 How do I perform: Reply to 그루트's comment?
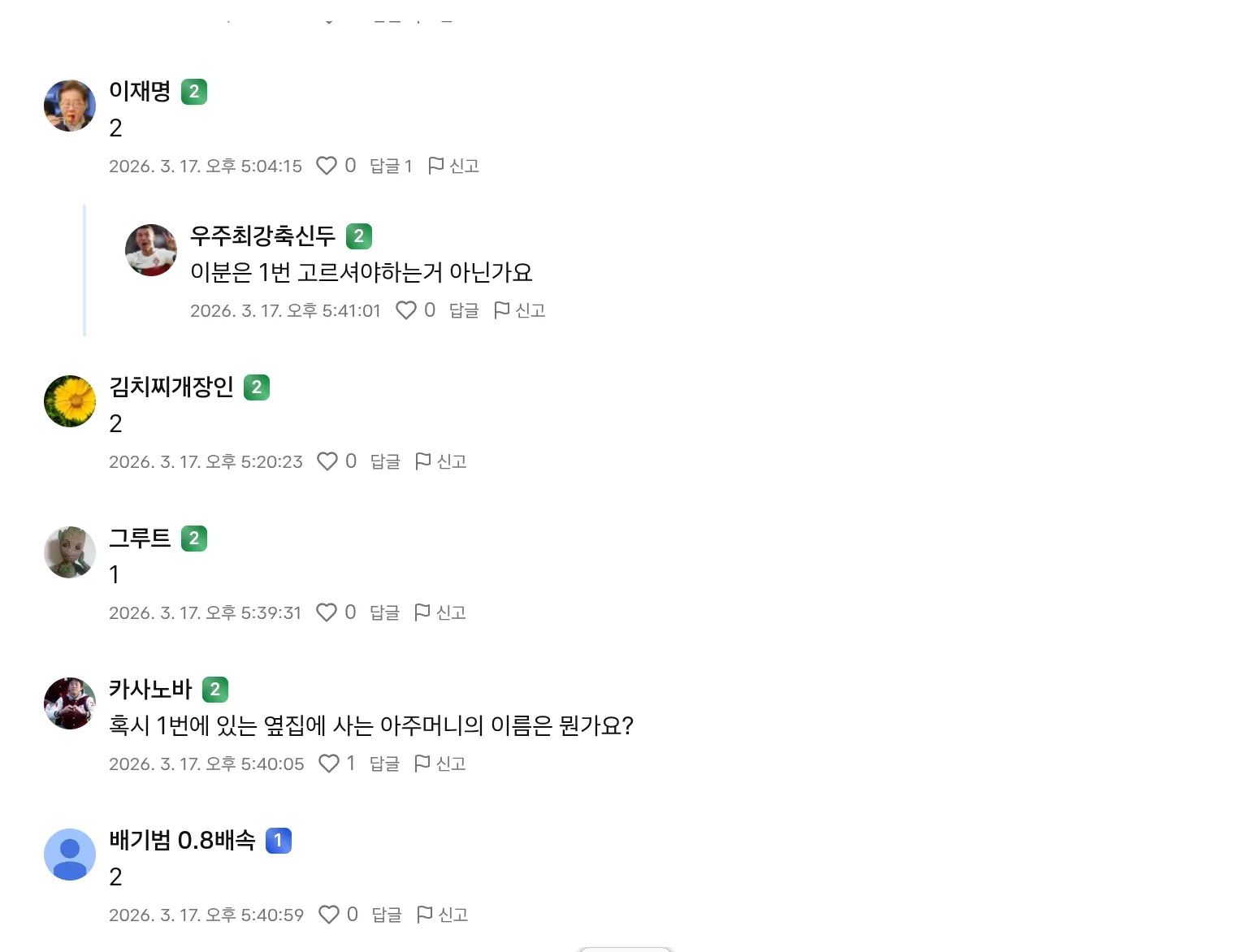(x=384, y=612)
